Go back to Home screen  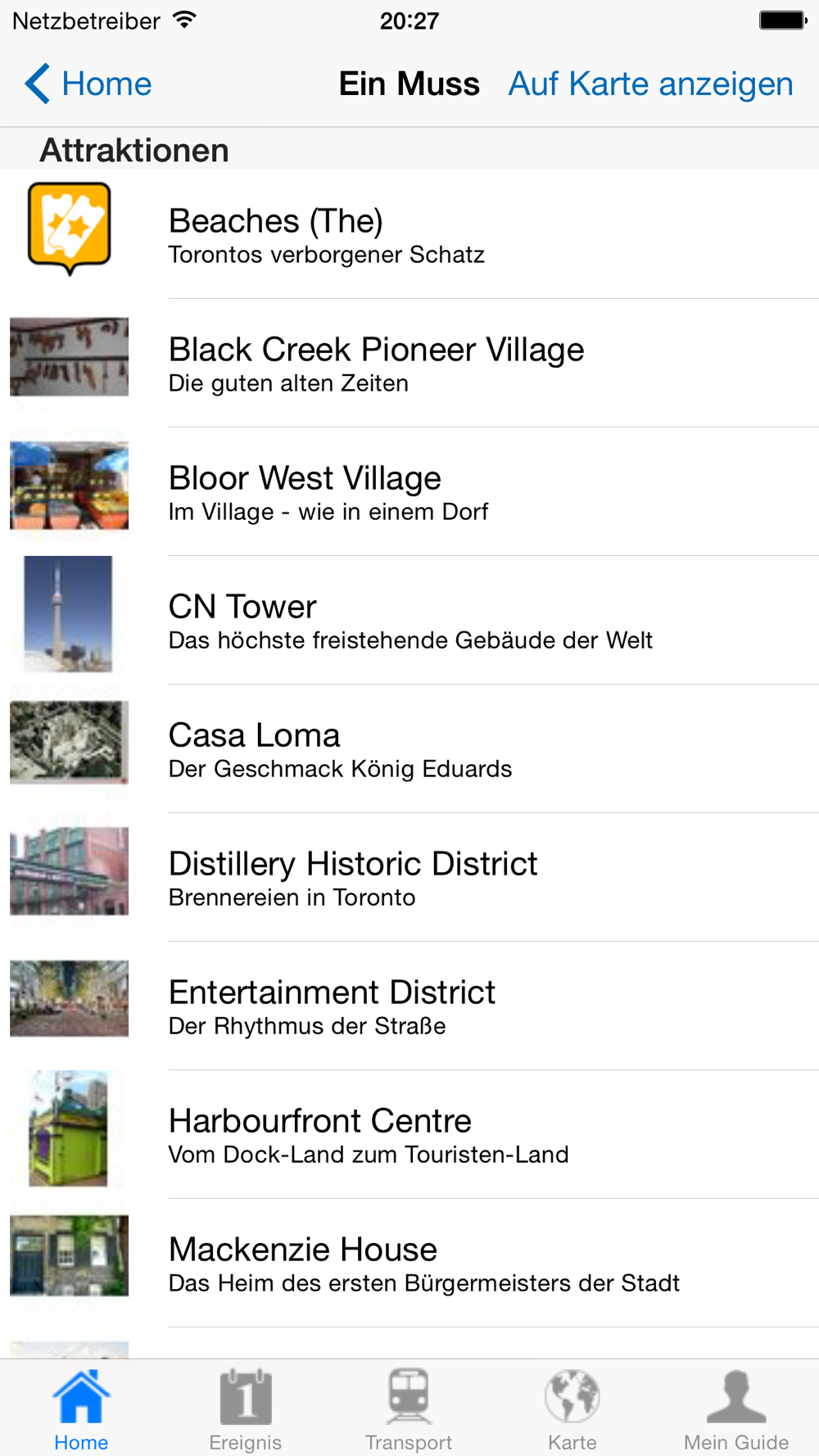tap(88, 84)
